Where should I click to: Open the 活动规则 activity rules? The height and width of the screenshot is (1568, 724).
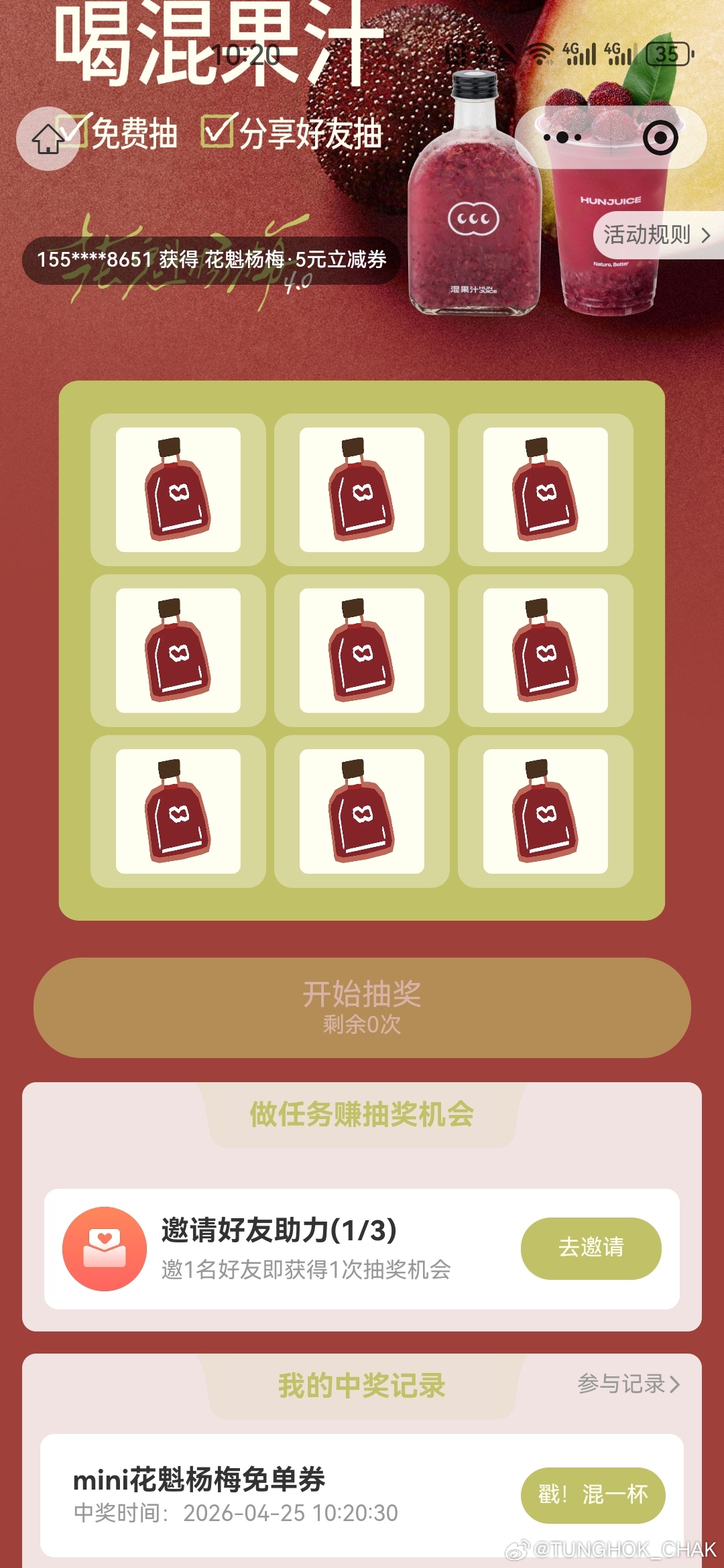click(x=656, y=235)
